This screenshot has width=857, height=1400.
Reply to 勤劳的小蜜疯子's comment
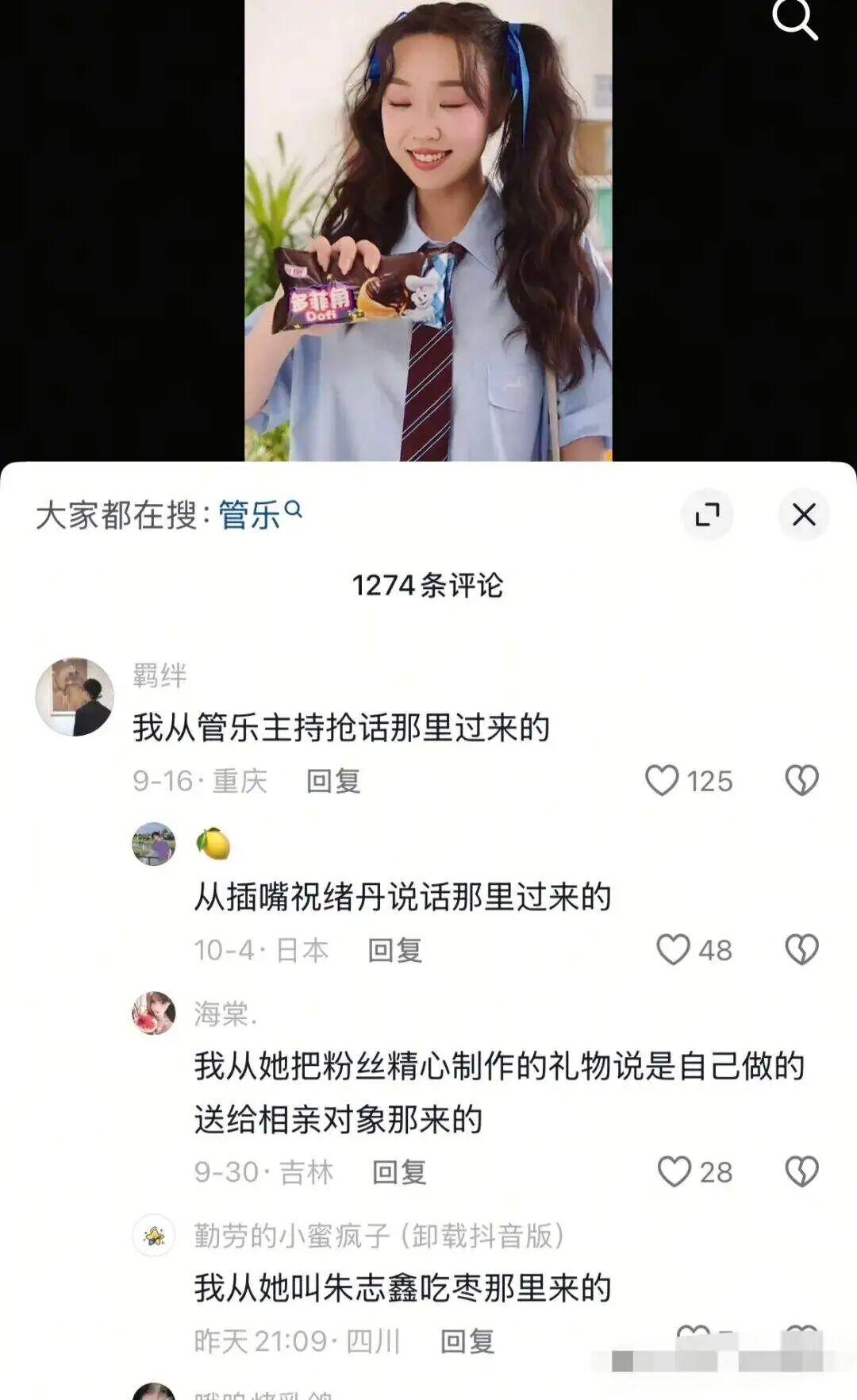coord(467,1341)
